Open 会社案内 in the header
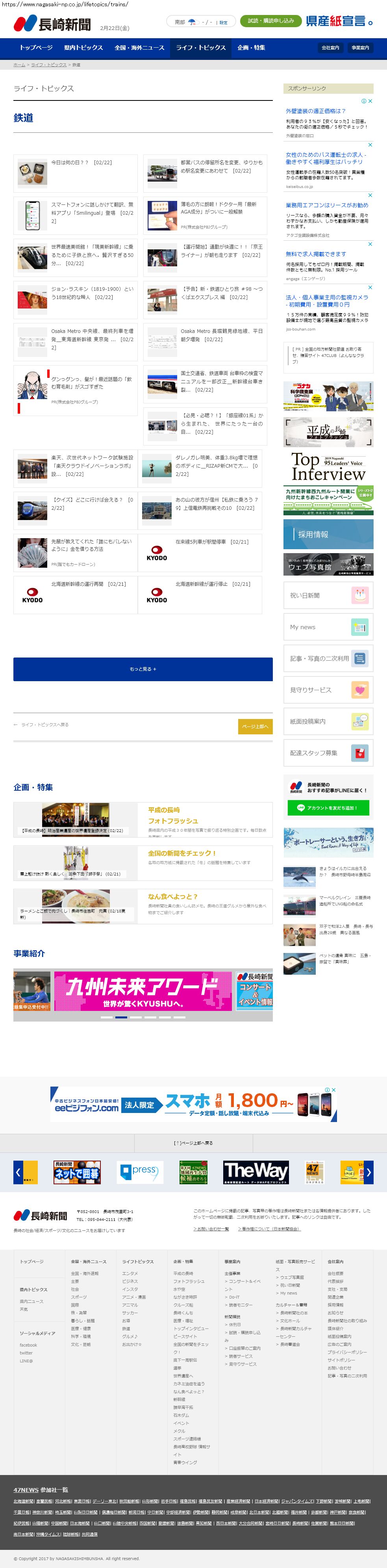 [x=330, y=48]
